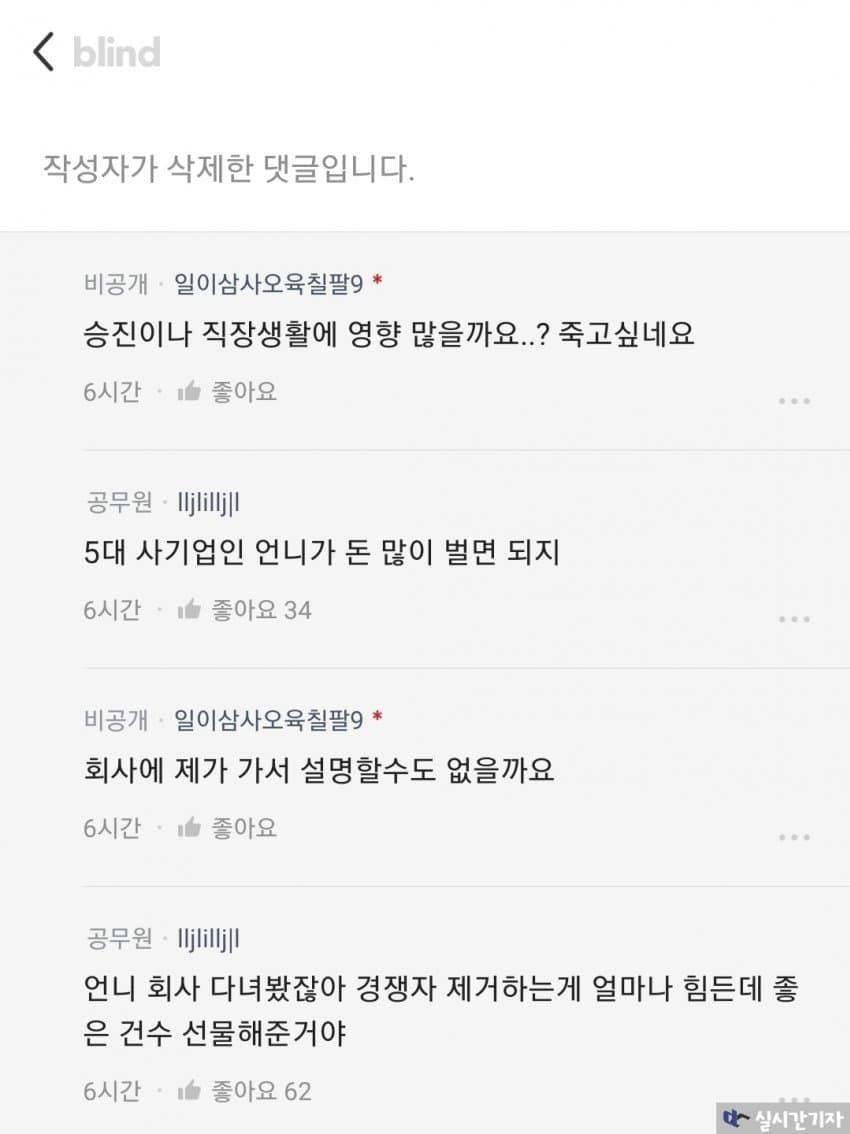Like the comment 회사에 제가 가서 설명할수도 없을까요
The width and height of the screenshot is (850, 1134).
point(226,827)
